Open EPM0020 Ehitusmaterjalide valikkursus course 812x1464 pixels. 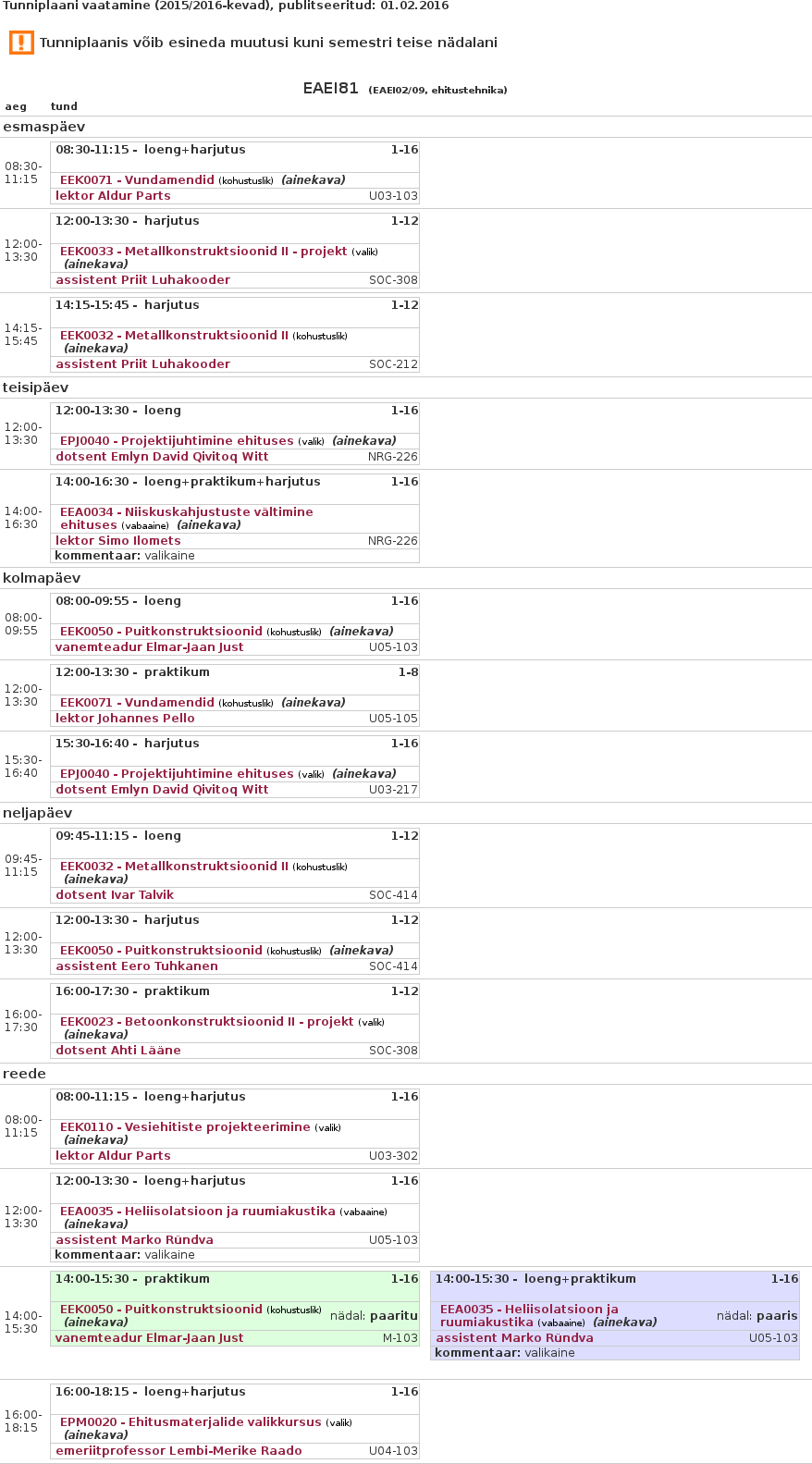[191, 1422]
